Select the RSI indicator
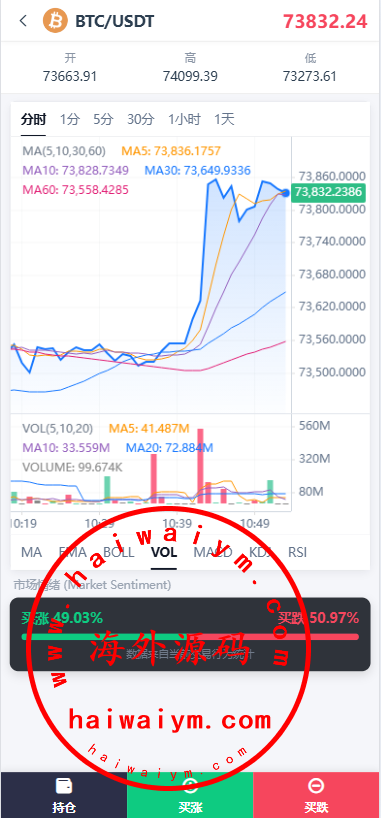The image size is (381, 818). (297, 552)
